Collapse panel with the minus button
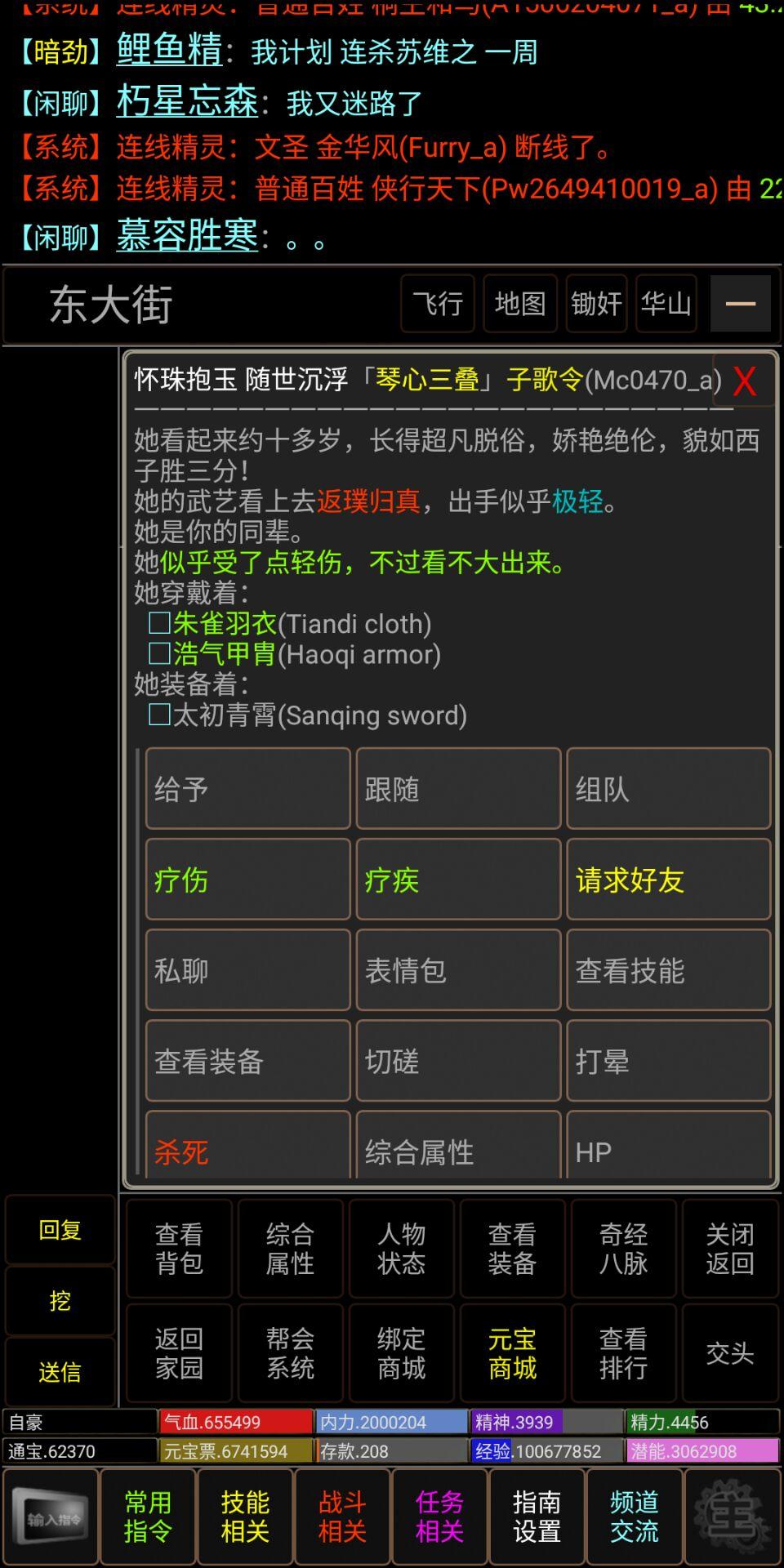 (741, 304)
